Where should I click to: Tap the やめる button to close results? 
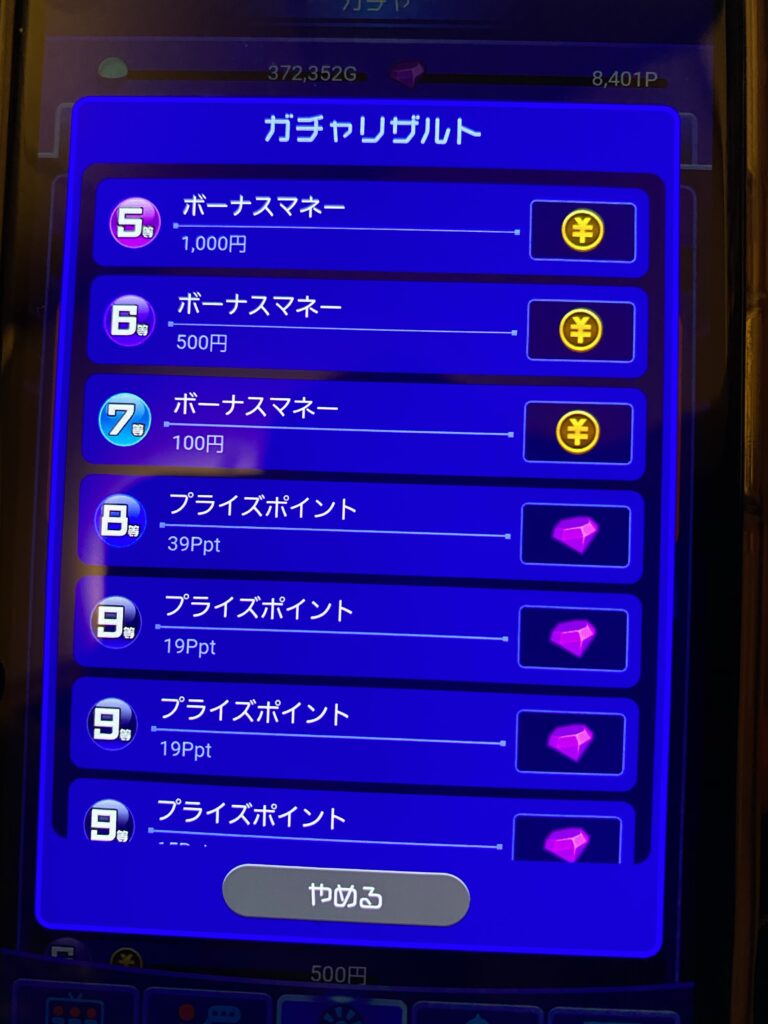point(346,896)
